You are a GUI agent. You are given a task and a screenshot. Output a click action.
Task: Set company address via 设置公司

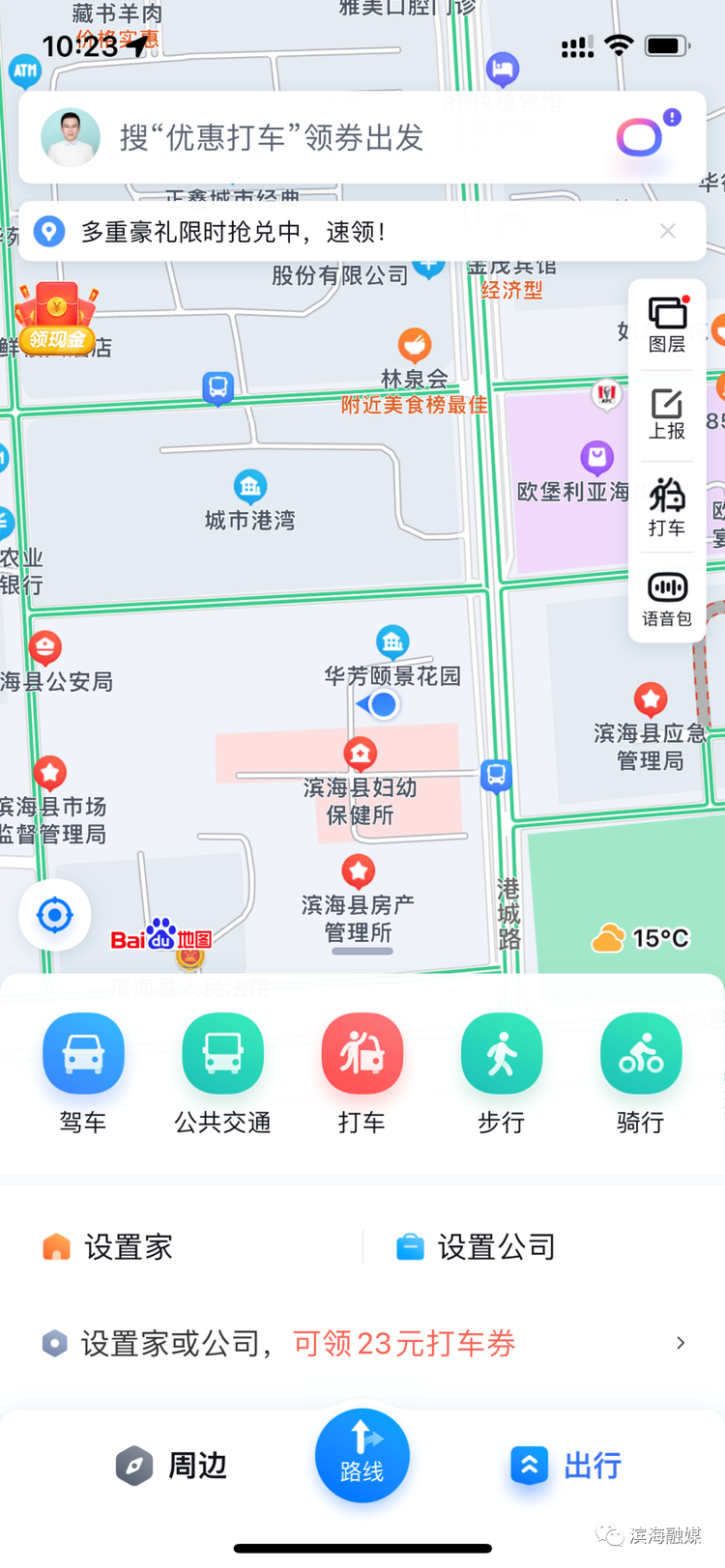pyautogui.click(x=476, y=1247)
